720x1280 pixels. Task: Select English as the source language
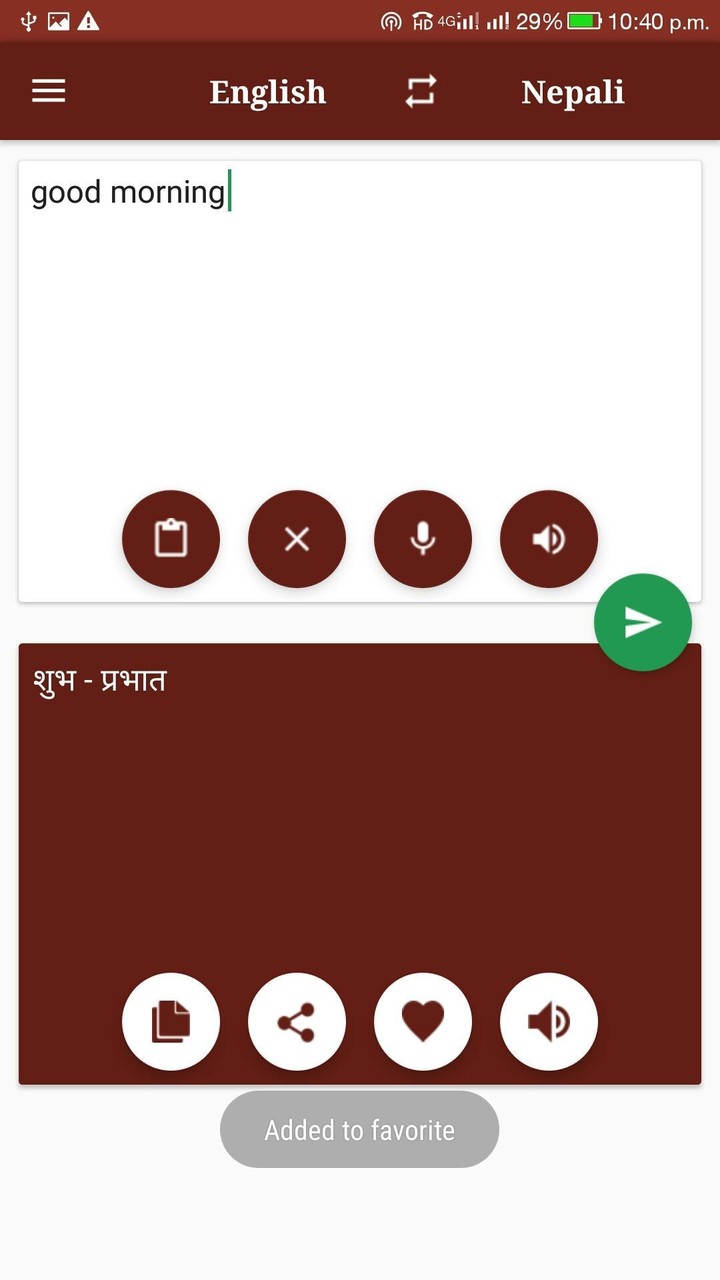tap(267, 91)
